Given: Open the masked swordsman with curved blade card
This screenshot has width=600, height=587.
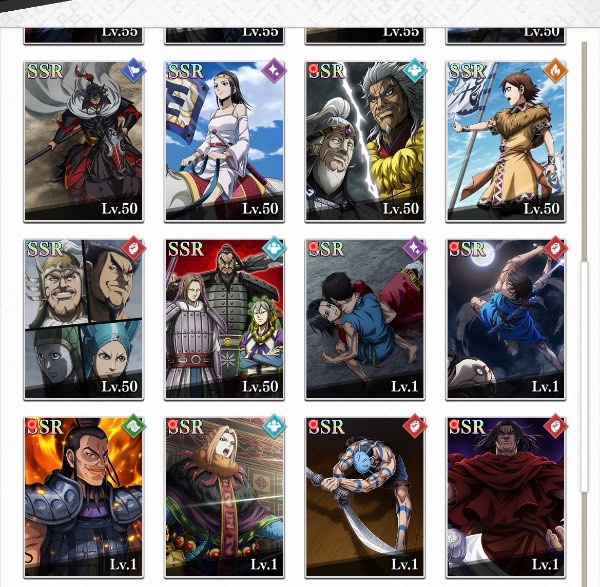Looking at the screenshot, I should [x=365, y=496].
